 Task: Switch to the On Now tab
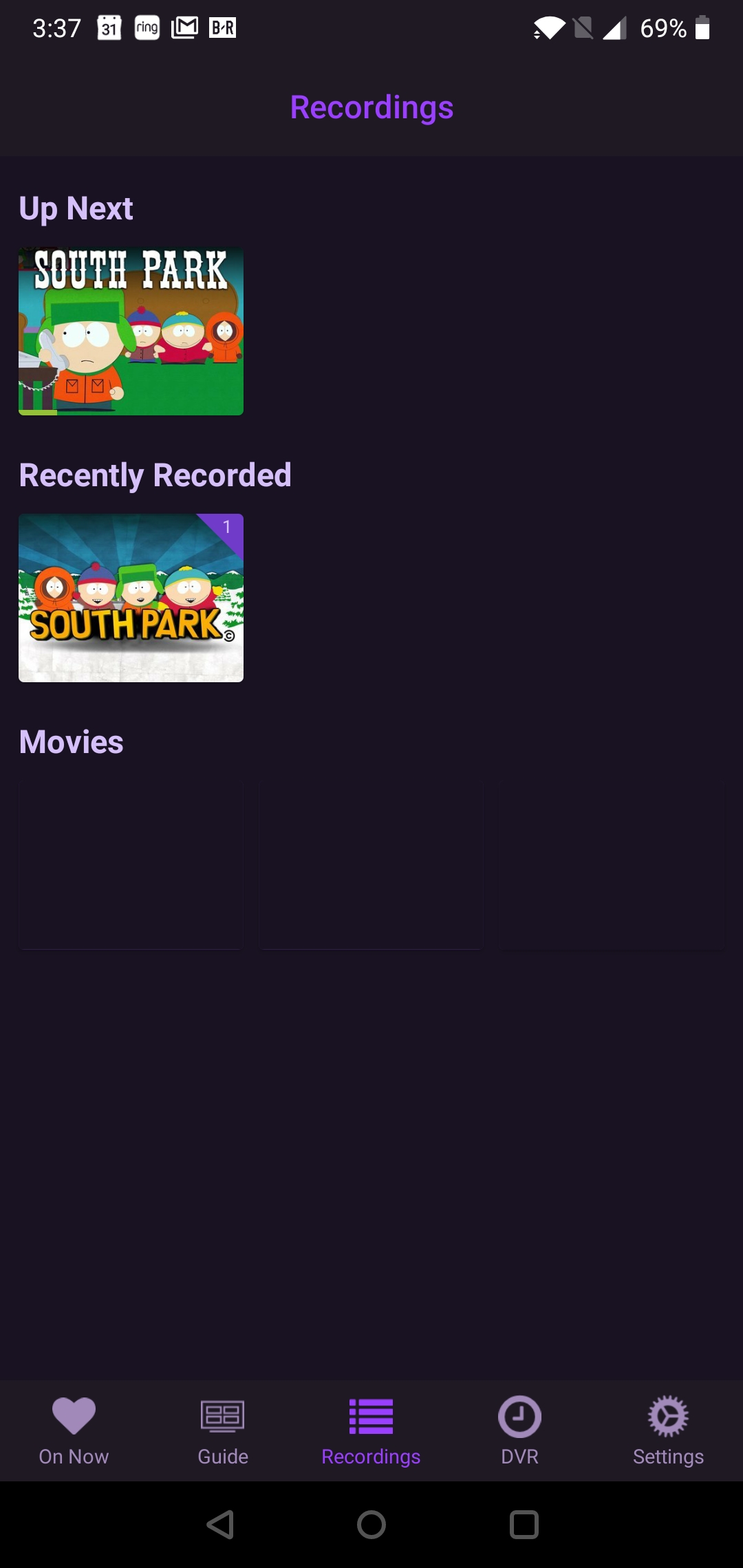pos(74,1430)
